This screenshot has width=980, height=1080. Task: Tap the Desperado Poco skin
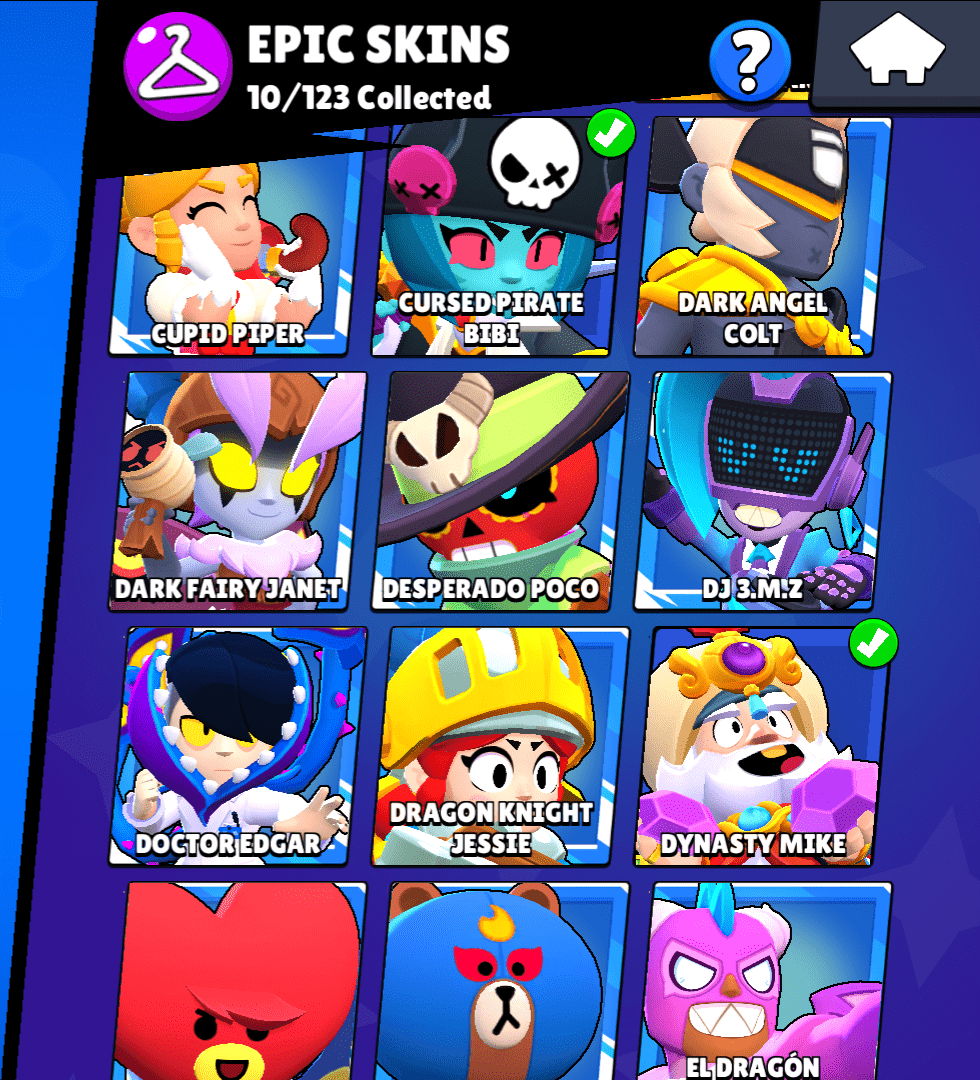(499, 490)
